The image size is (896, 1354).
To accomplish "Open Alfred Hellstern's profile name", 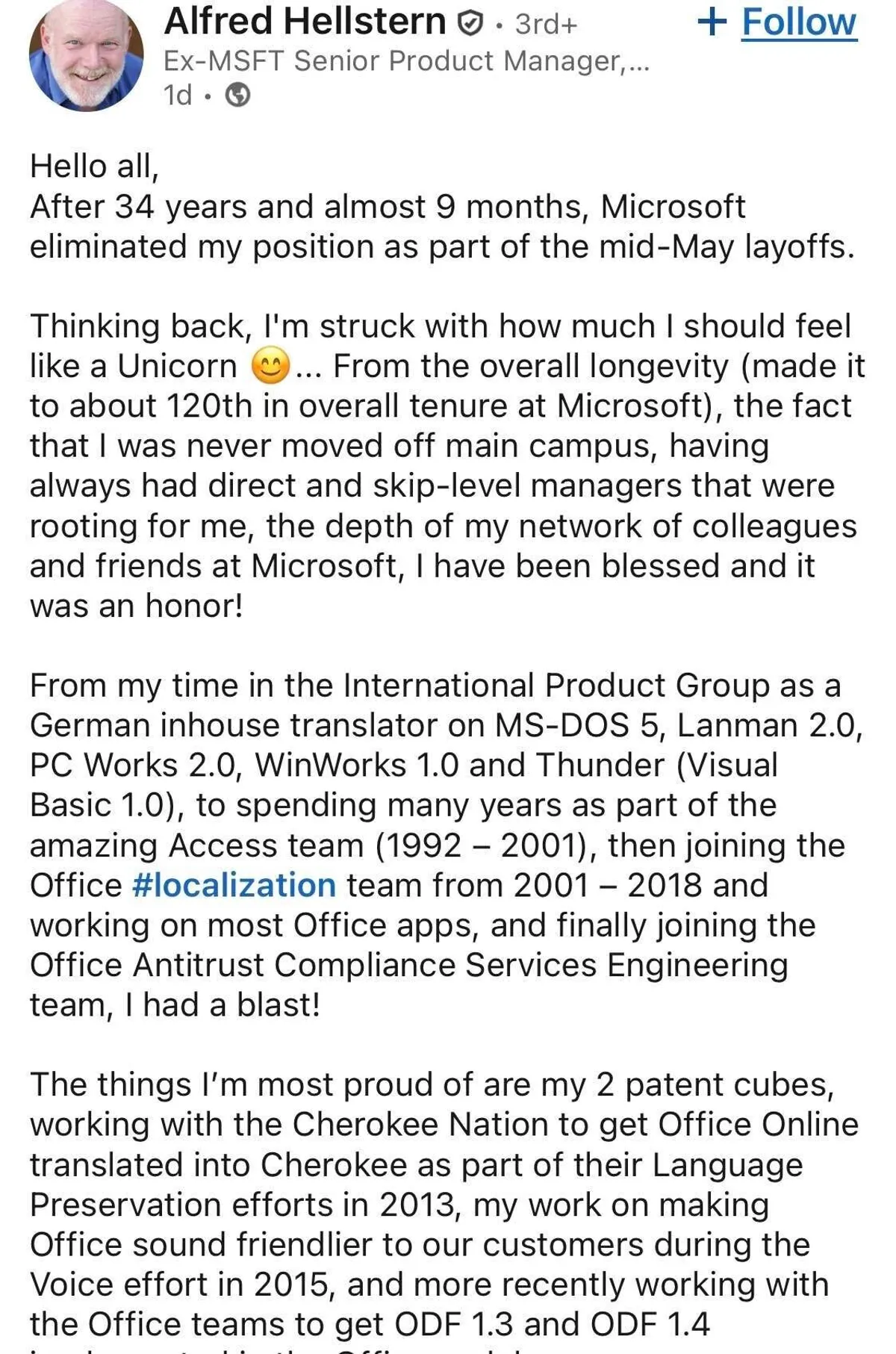I will (305, 22).
